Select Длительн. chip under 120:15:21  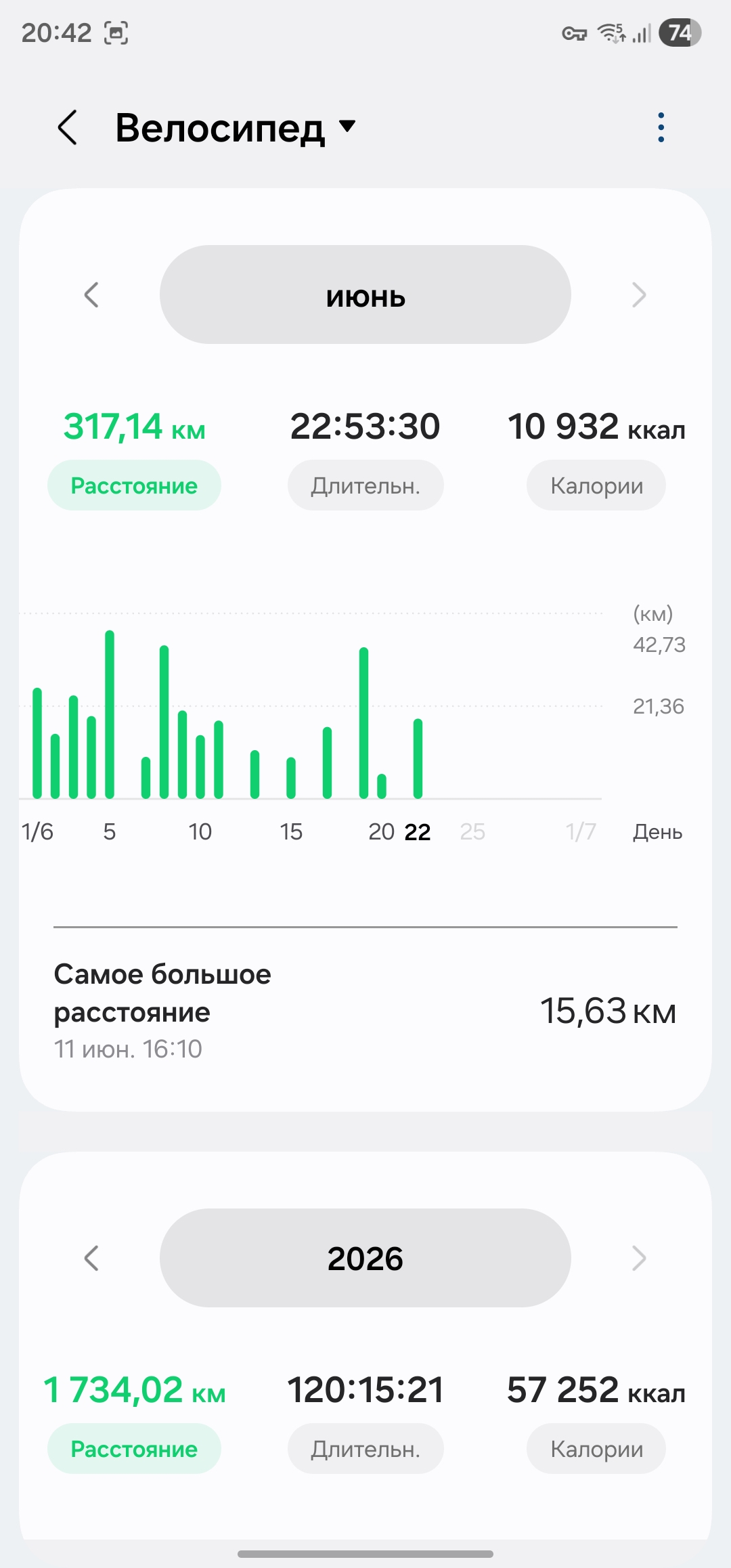click(365, 1449)
